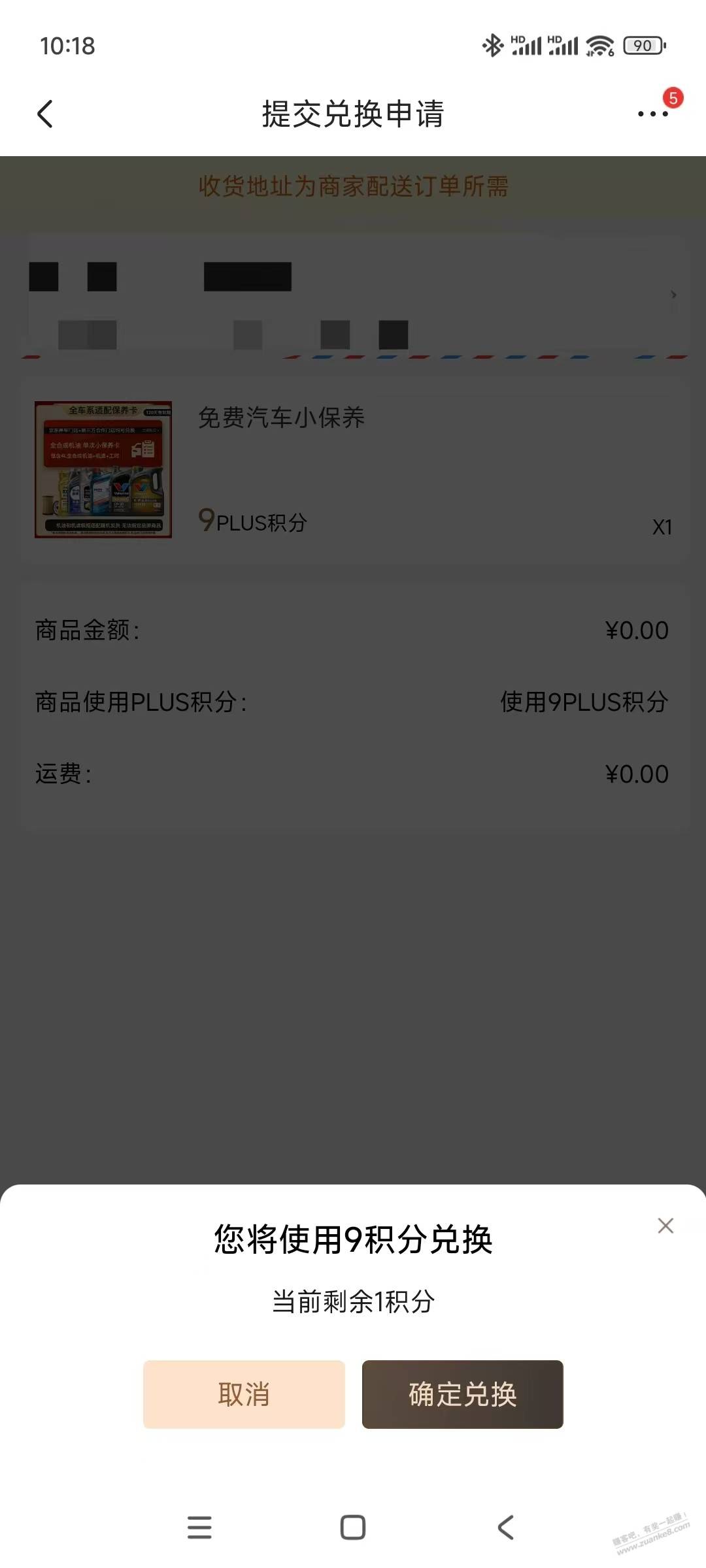Open recent apps from navigation bar
706x1568 pixels.
(199, 1527)
